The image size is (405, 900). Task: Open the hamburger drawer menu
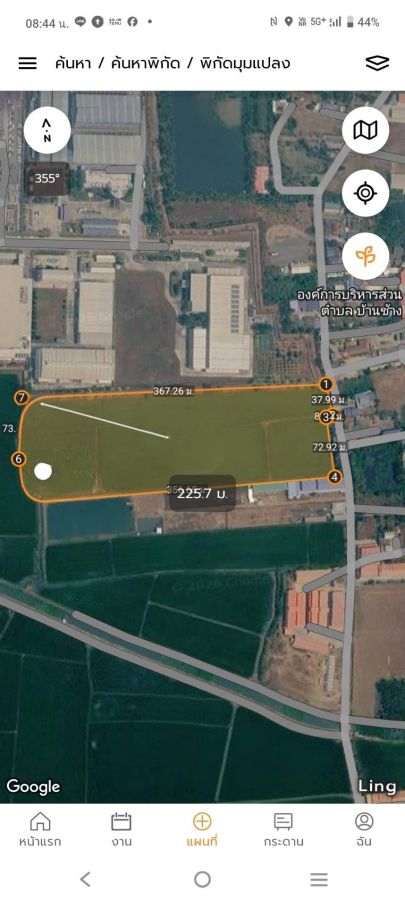tap(28, 63)
